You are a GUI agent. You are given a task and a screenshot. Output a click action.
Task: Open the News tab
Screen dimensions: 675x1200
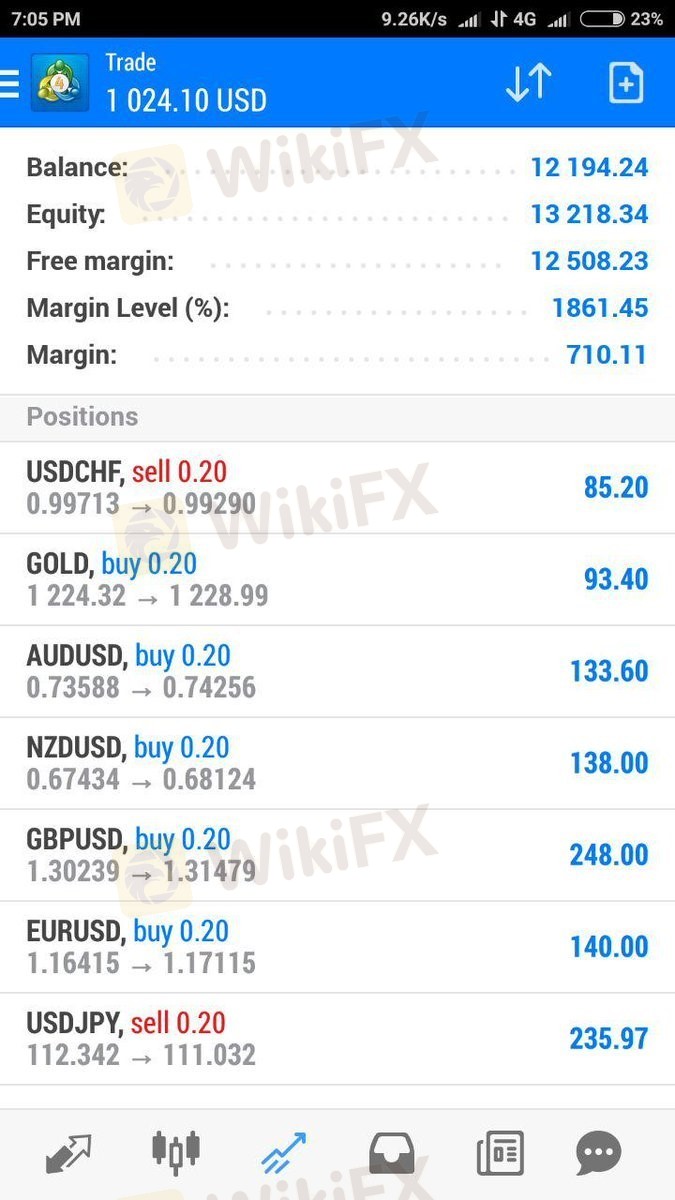[499, 1154]
